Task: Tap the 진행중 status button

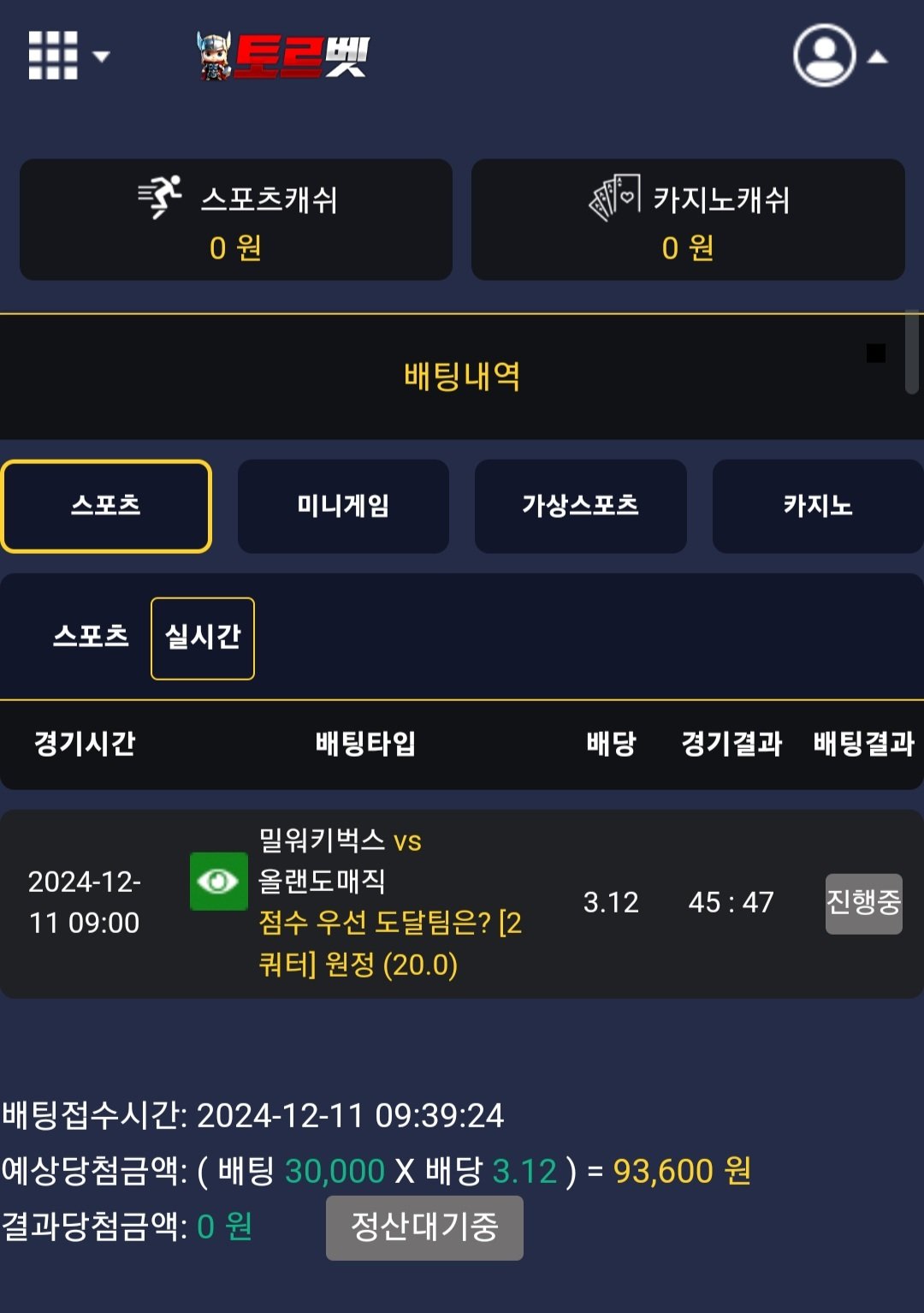Action: click(862, 902)
